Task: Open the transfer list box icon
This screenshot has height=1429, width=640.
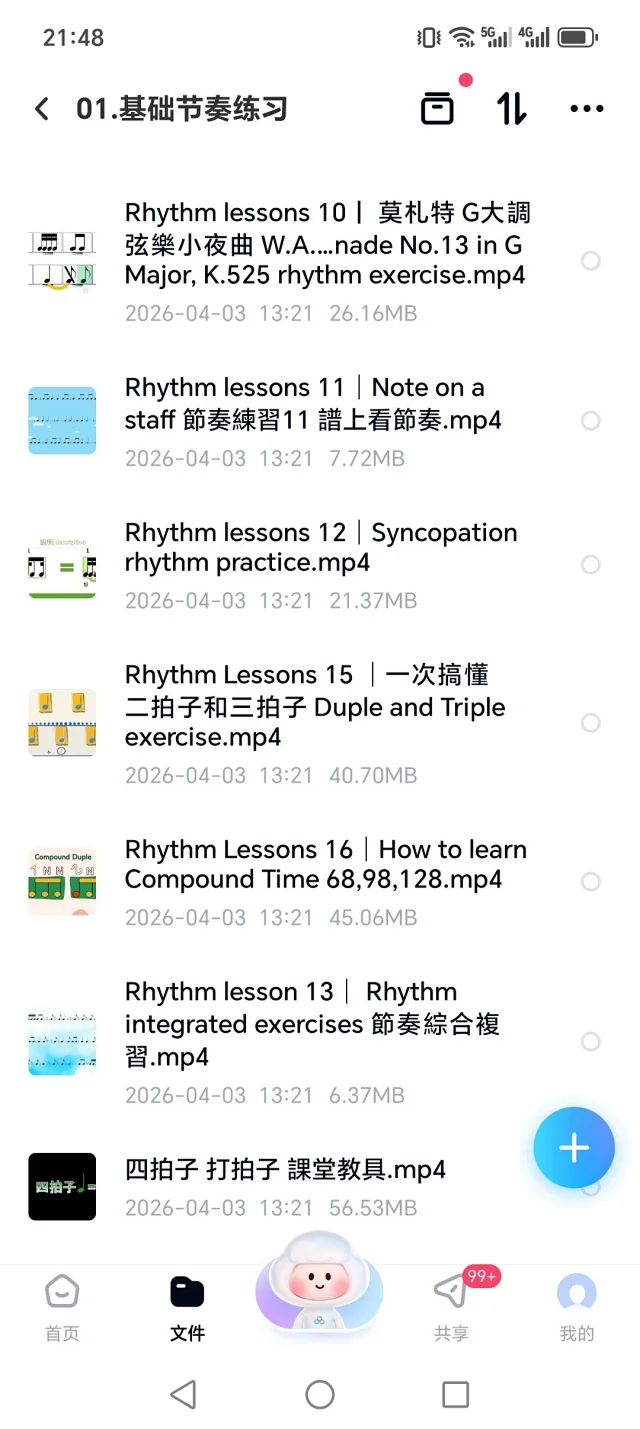Action: tap(437, 108)
